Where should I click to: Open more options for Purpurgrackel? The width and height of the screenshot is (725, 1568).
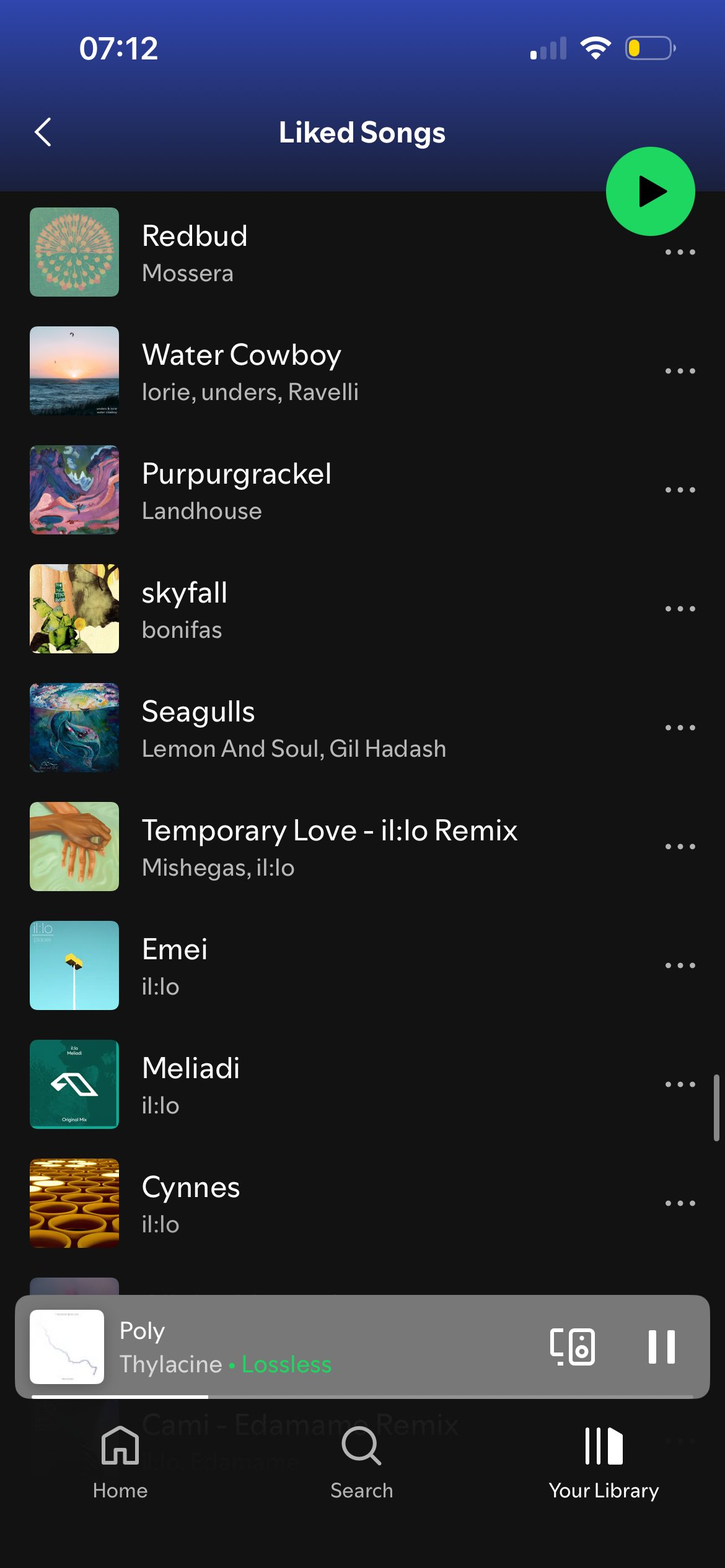680,490
